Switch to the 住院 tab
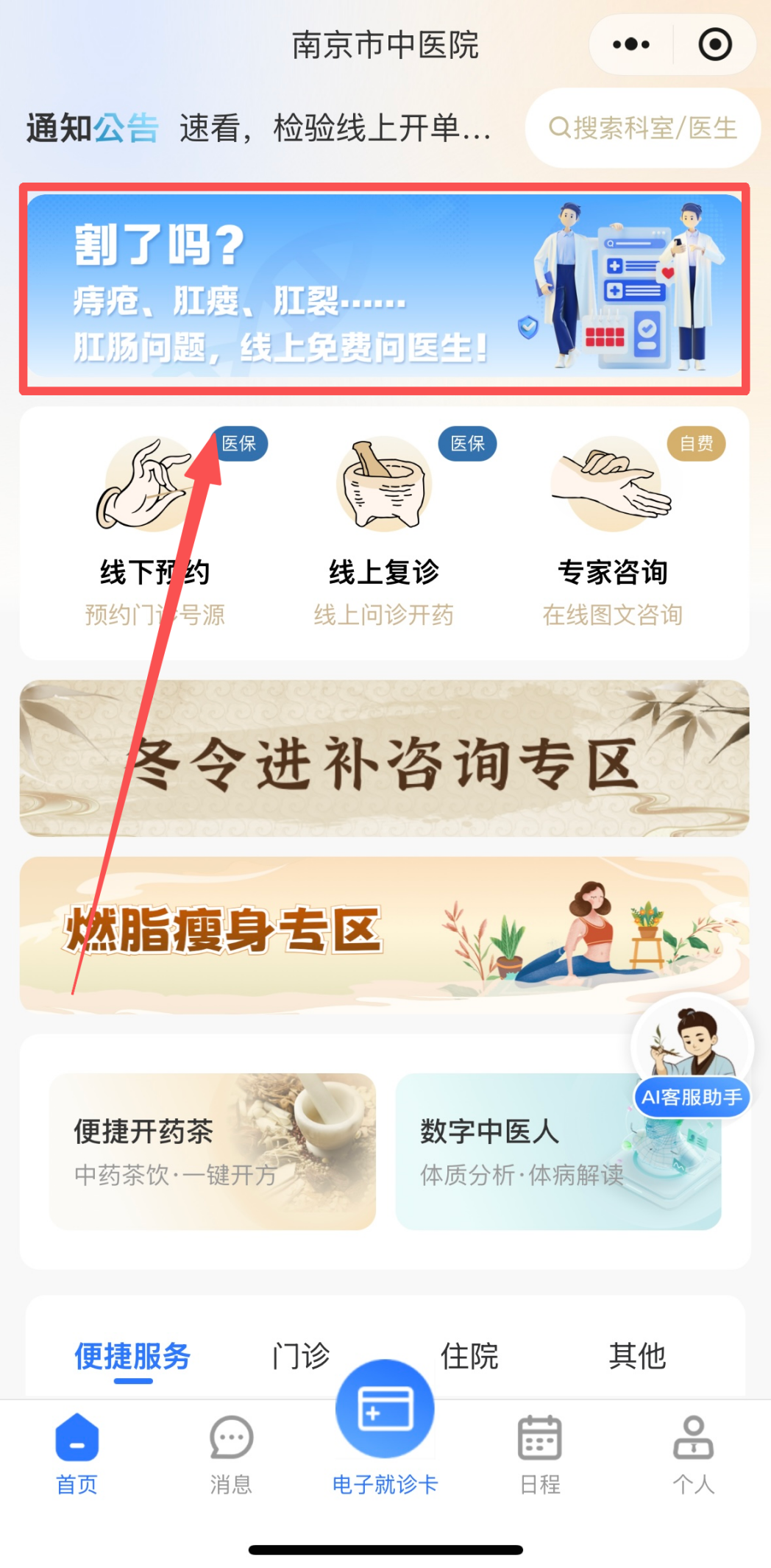The width and height of the screenshot is (771, 1568). coord(469,1355)
